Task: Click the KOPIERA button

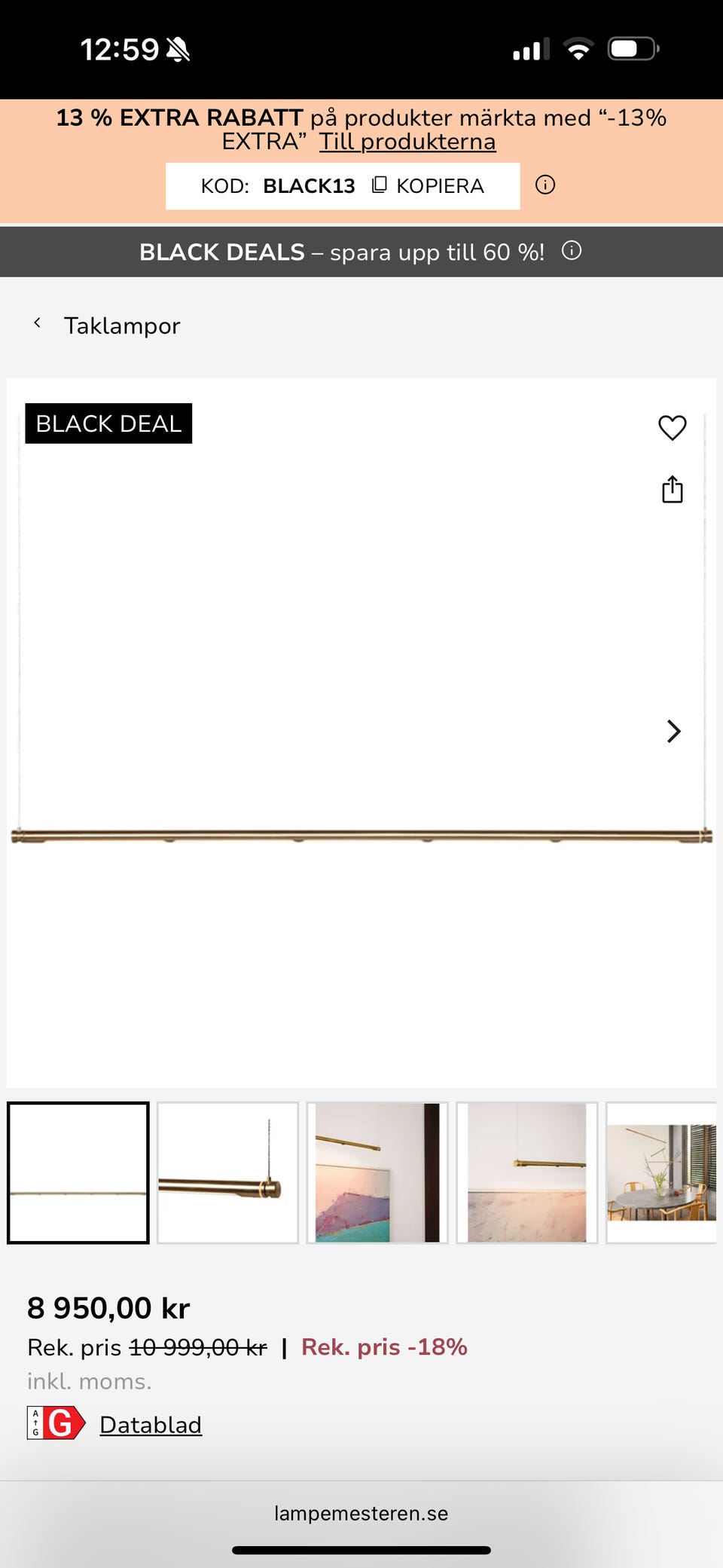Action: click(441, 185)
